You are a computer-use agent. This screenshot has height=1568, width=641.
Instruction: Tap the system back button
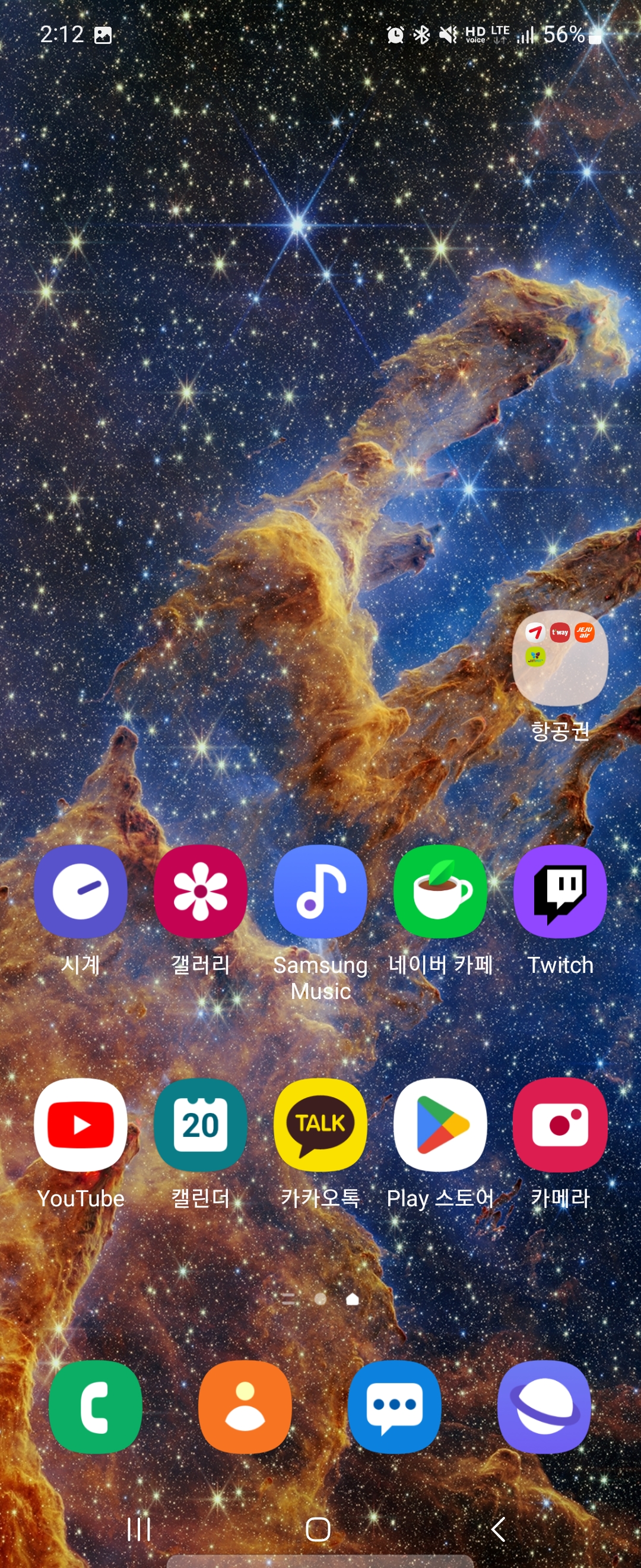[498, 1528]
